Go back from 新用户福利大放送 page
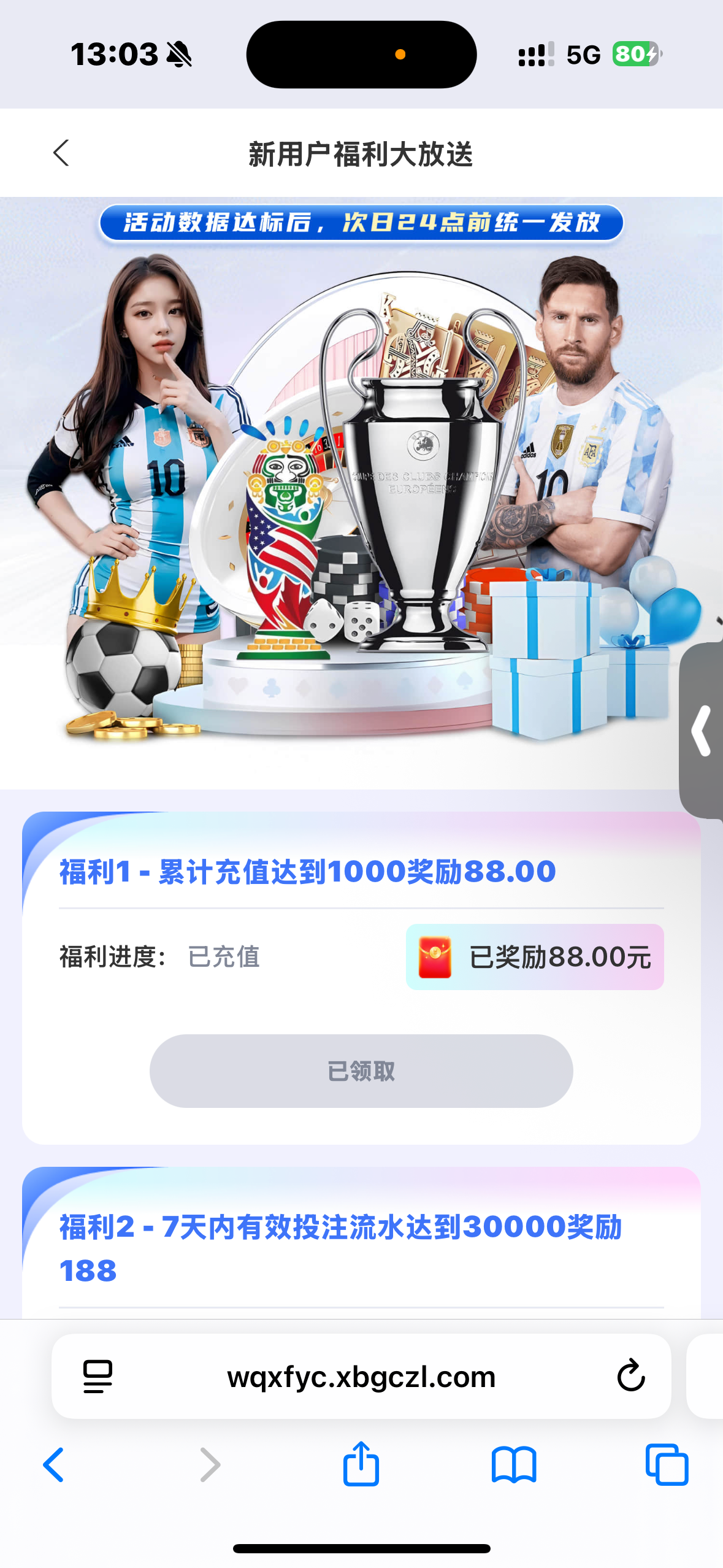This screenshot has height=1568, width=723. point(61,153)
